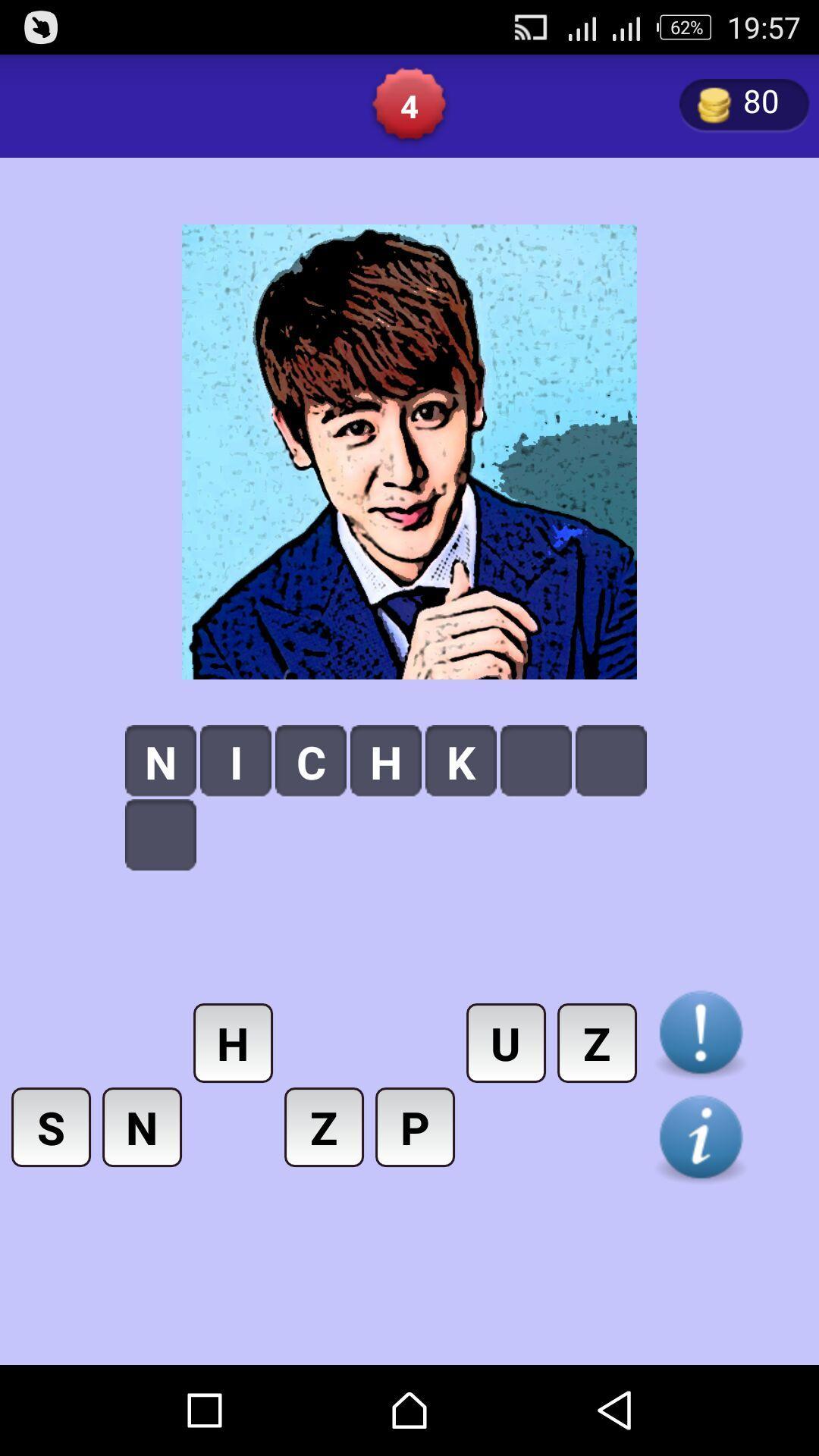
Task: Tap the exclamation hint button
Action: pos(701,1033)
